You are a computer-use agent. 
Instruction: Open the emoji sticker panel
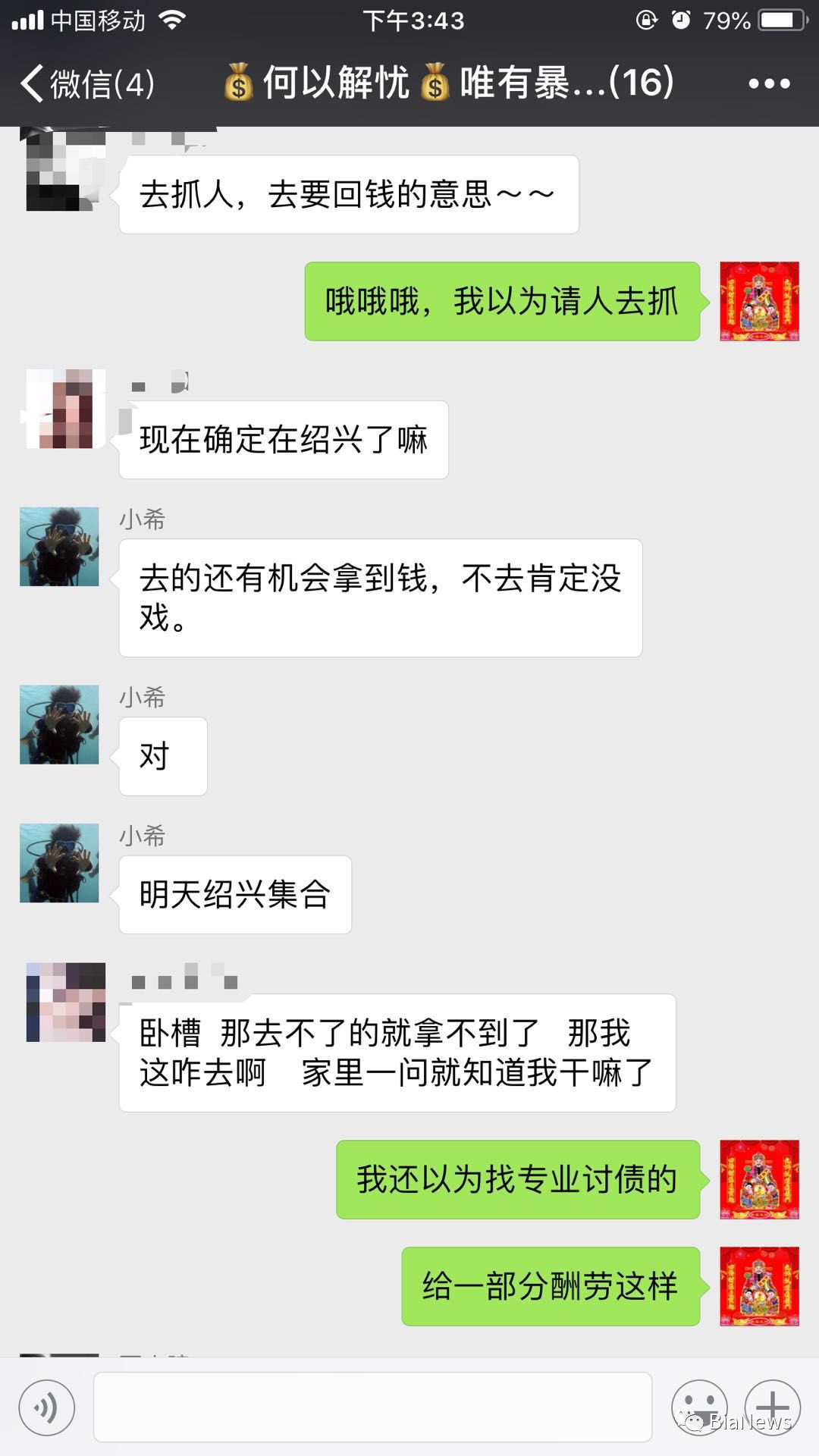698,1407
